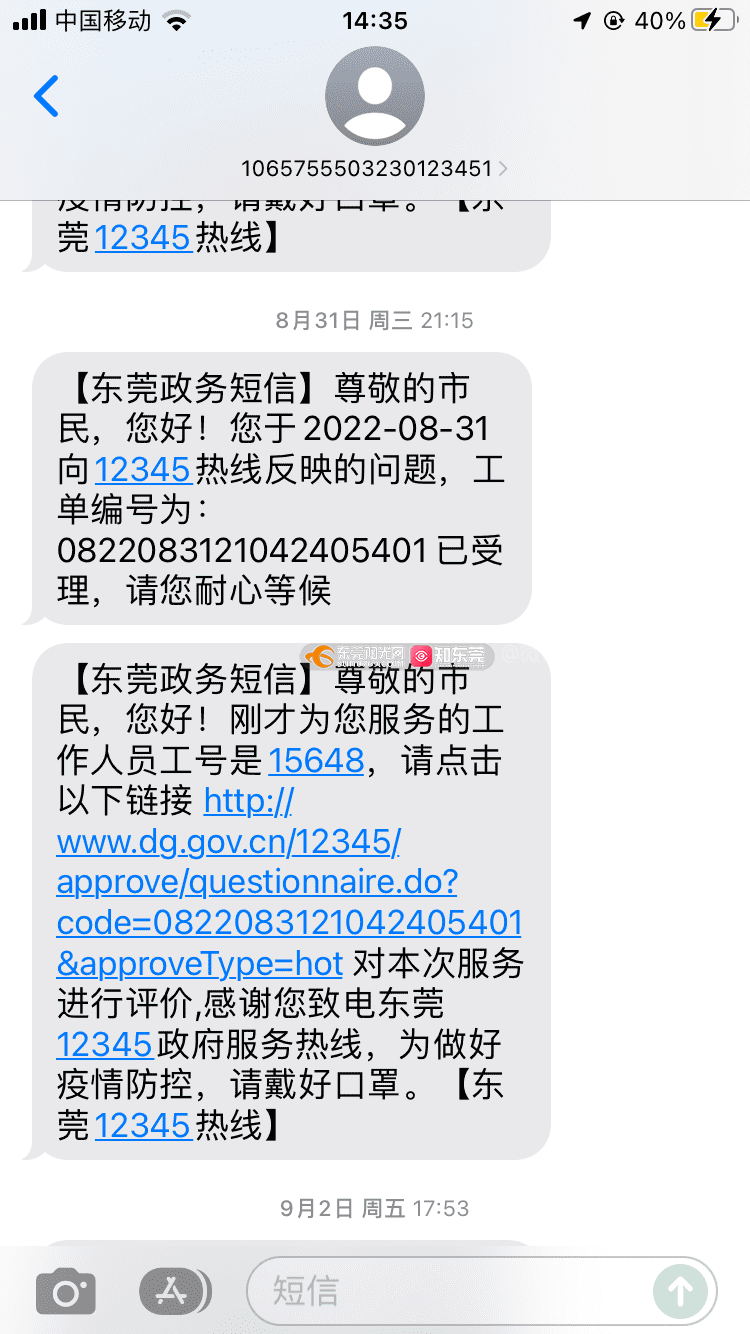Tap 12345 link in 工单编号 message
This screenshot has height=1334, width=750.
143,469
